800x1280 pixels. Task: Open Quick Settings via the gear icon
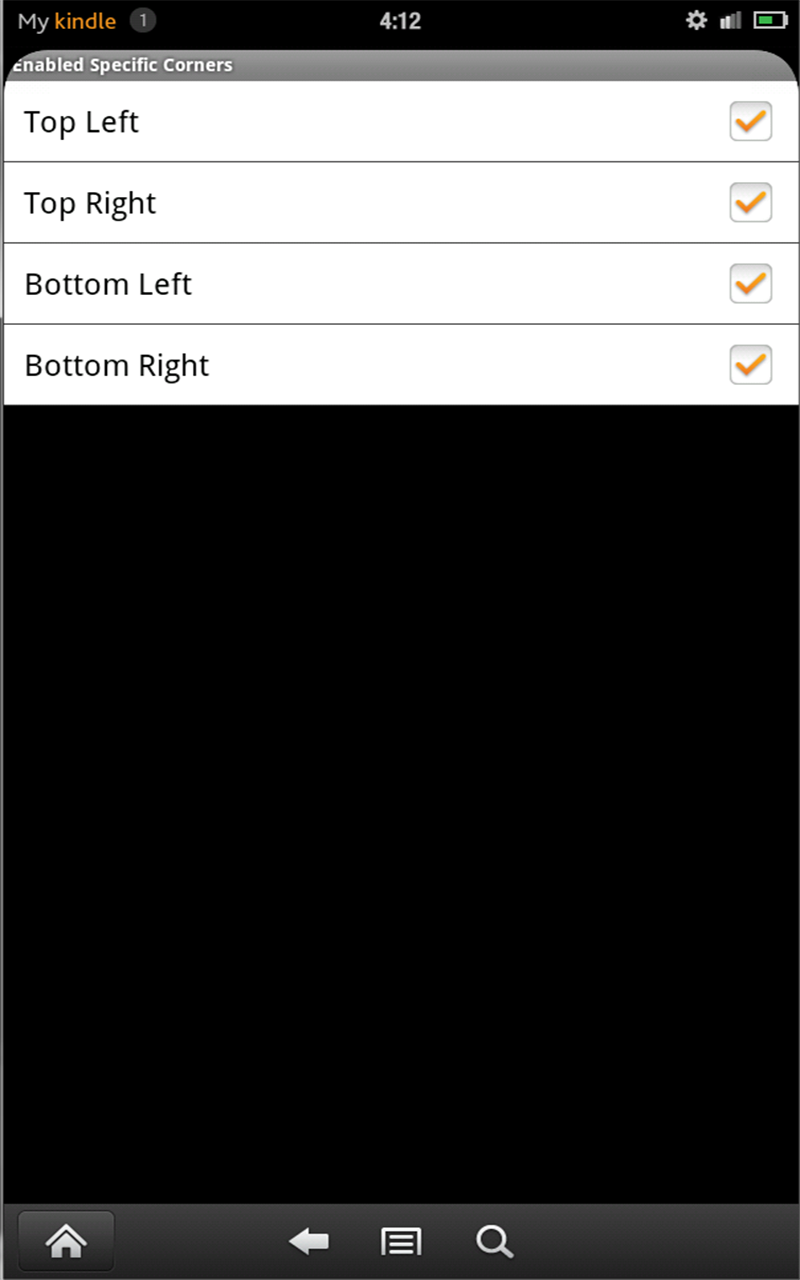(x=696, y=20)
